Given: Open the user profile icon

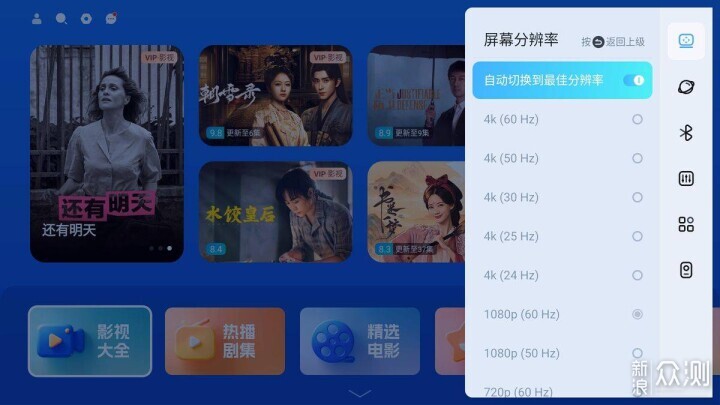Looking at the screenshot, I should click(37, 18).
